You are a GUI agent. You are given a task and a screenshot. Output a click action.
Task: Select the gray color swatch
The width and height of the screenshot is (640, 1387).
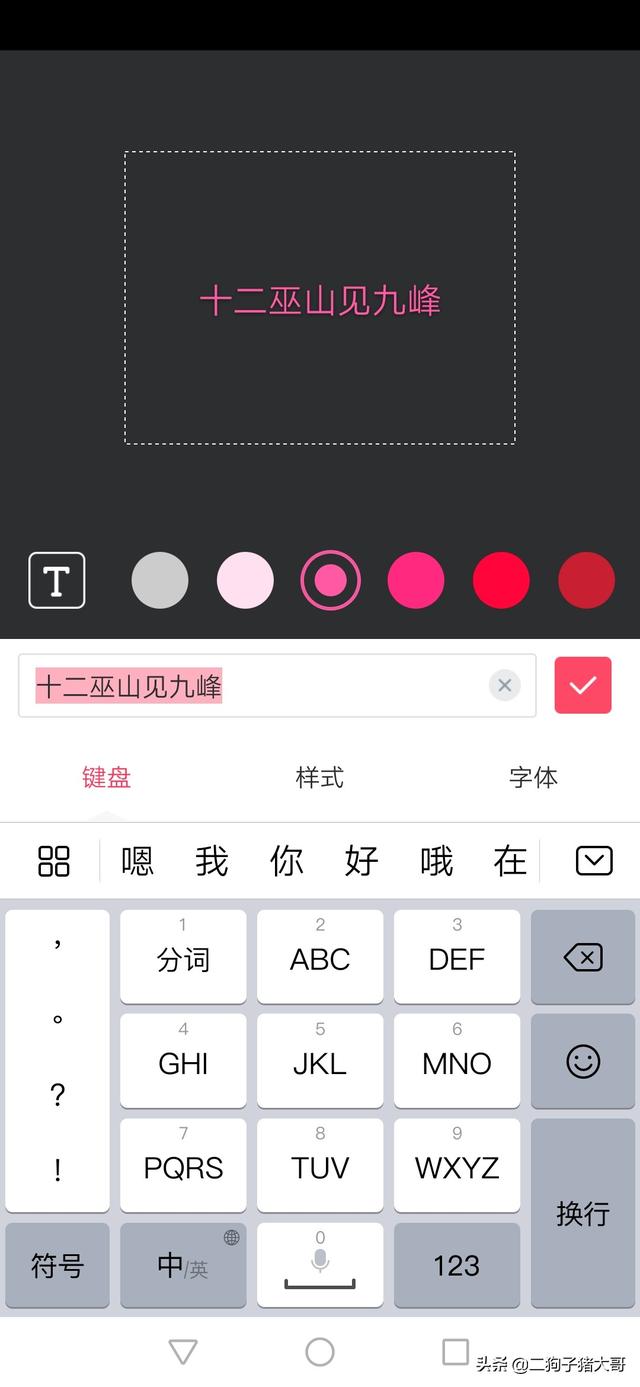click(x=160, y=580)
